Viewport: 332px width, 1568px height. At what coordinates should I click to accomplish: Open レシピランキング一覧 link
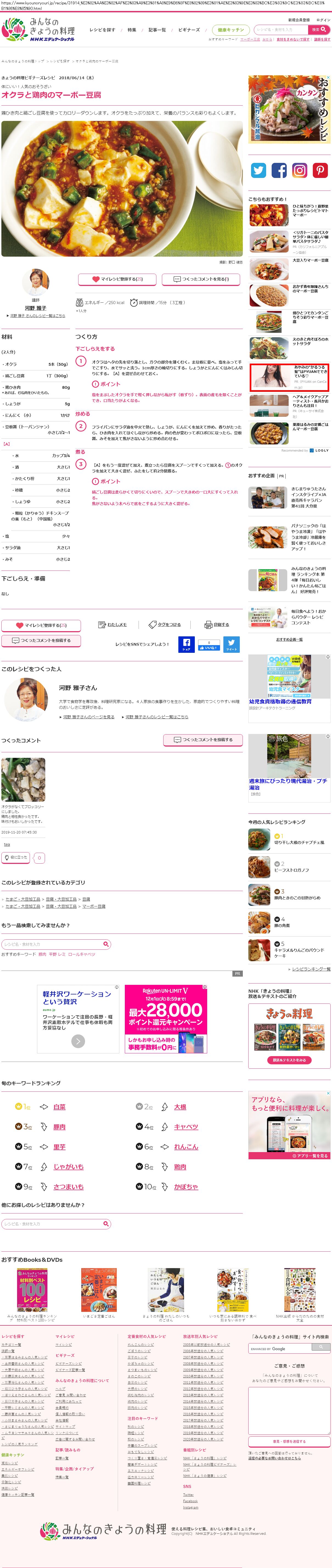click(x=311, y=969)
